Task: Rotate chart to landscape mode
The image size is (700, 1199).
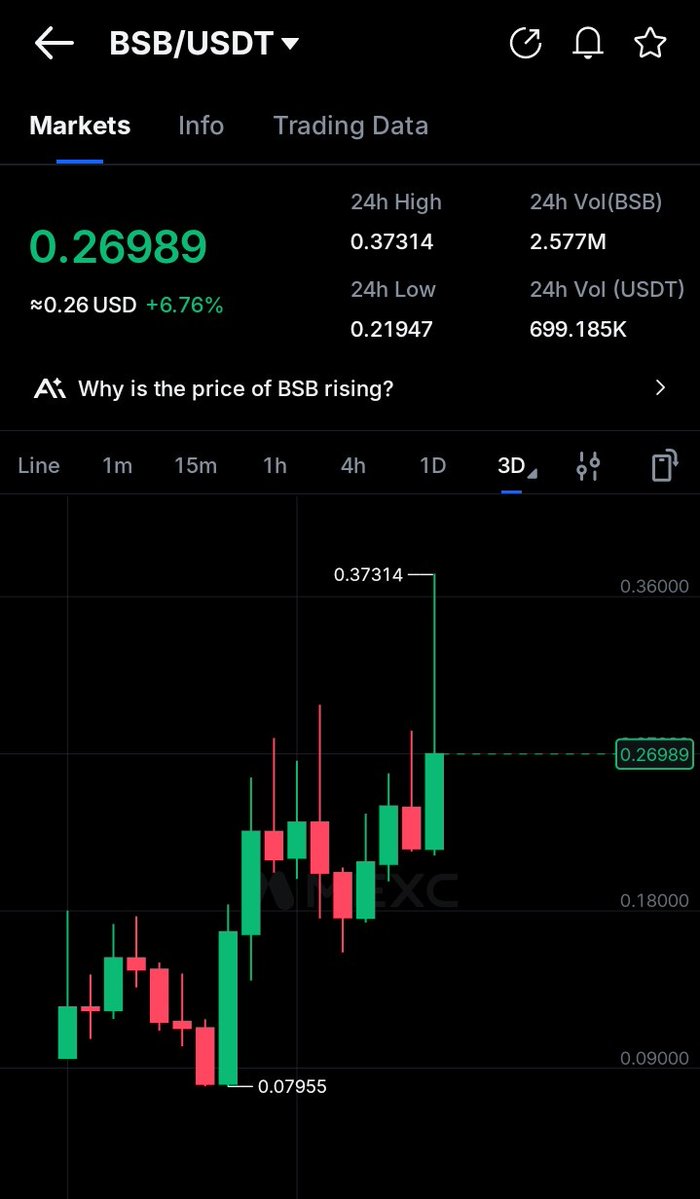Action: 664,466
